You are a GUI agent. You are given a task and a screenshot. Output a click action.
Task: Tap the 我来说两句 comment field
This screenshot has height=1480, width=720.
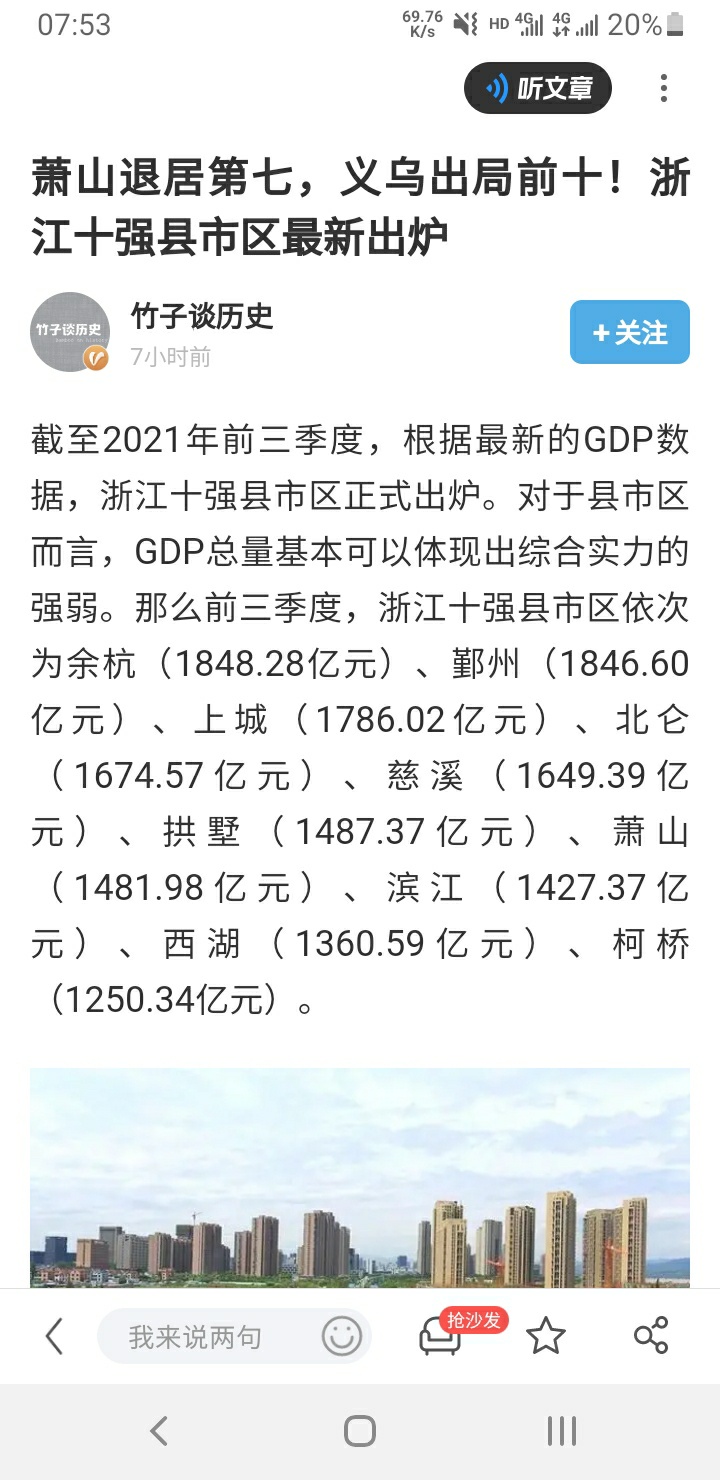[234, 1336]
